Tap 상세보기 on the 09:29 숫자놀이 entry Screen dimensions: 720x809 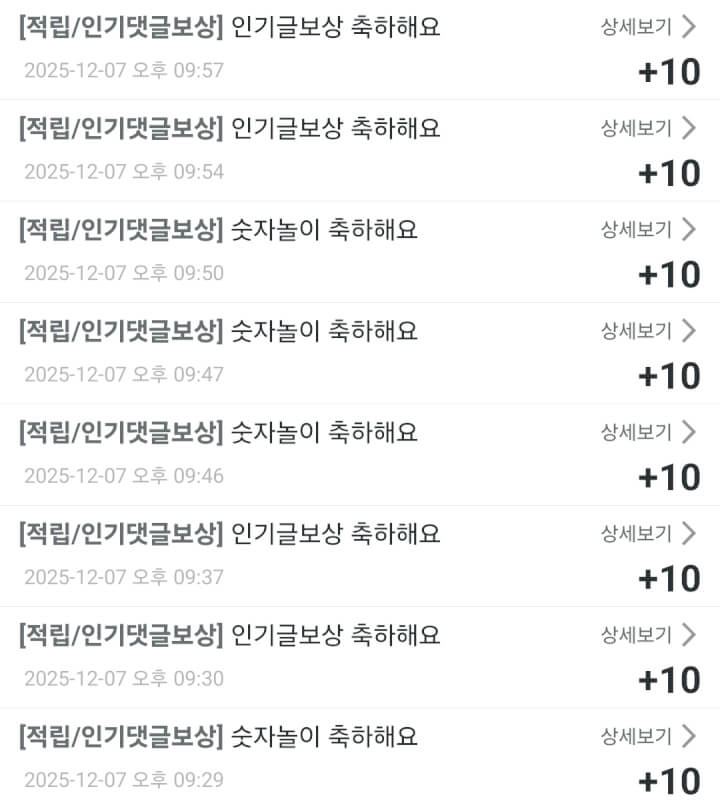[647, 737]
